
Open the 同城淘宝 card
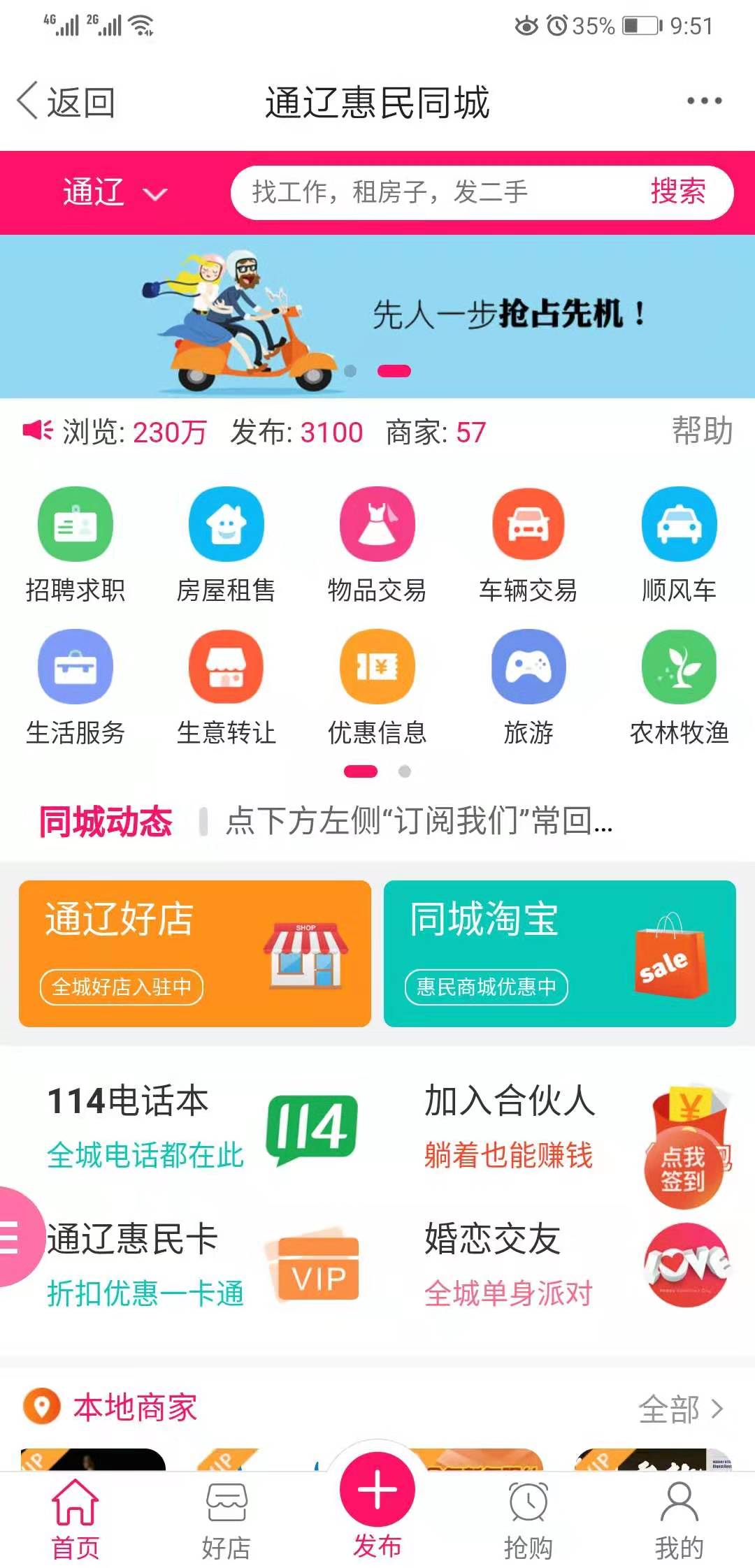click(x=559, y=953)
